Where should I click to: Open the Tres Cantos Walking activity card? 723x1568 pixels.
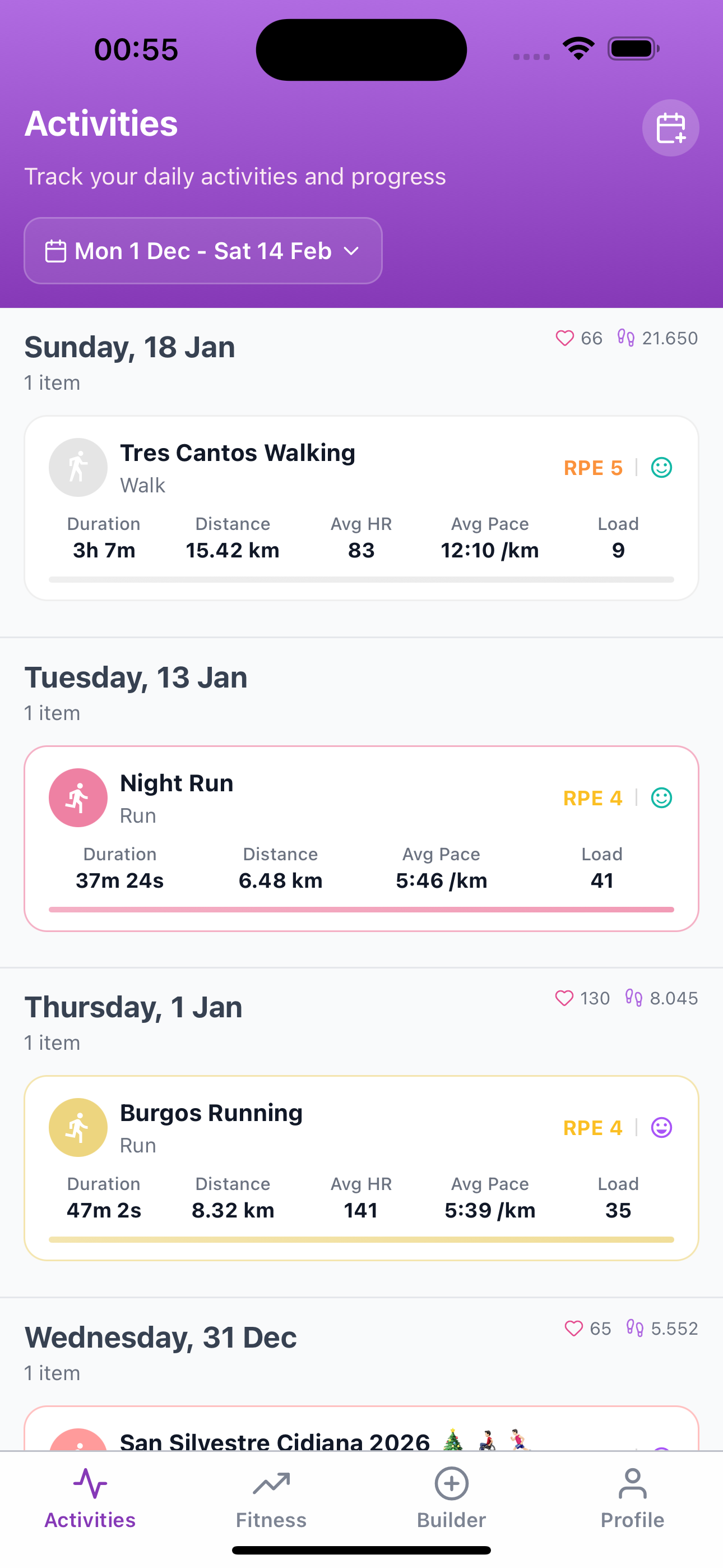(x=361, y=505)
